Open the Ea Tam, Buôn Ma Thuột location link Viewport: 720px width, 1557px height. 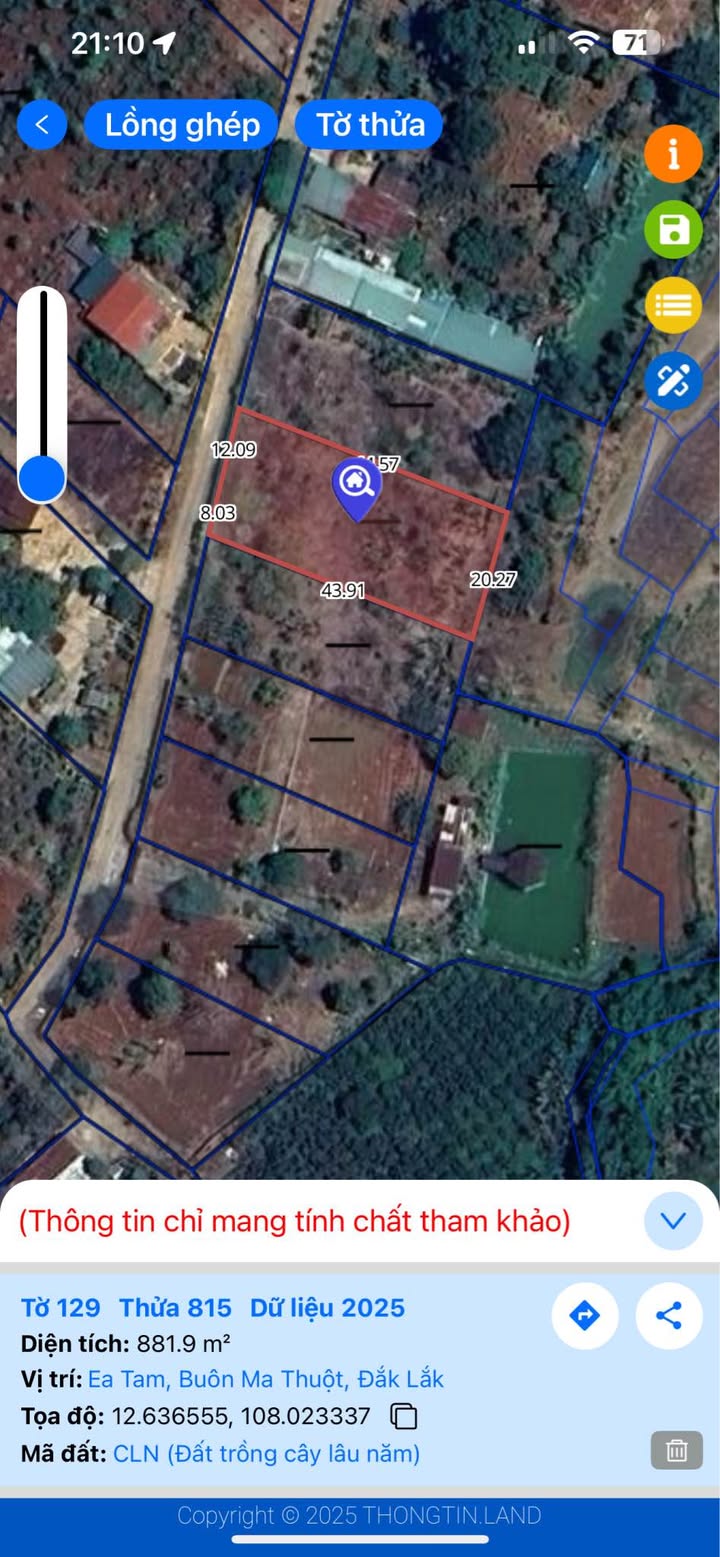(x=266, y=1379)
